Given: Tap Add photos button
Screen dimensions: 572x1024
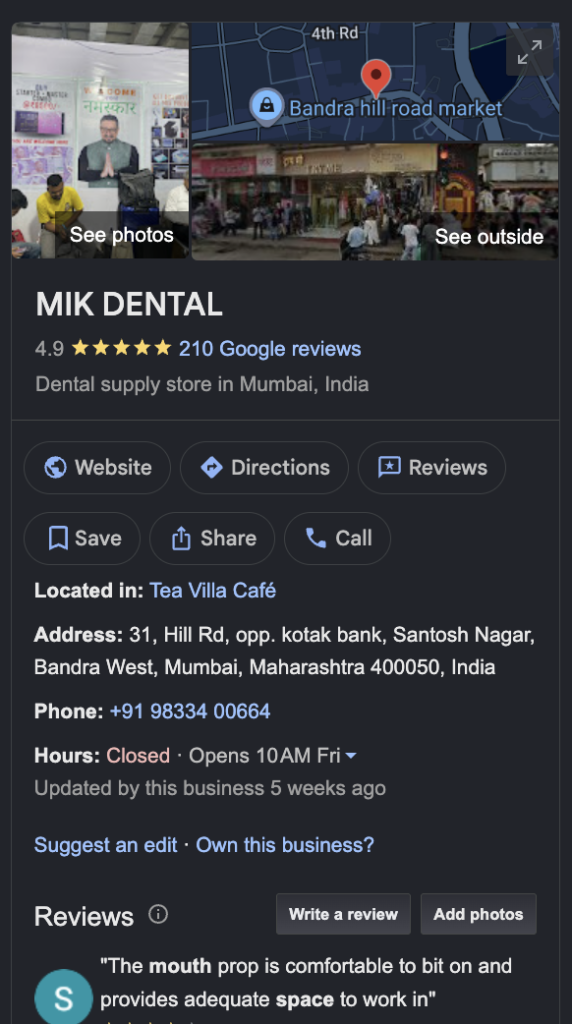Looking at the screenshot, I should pos(479,914).
